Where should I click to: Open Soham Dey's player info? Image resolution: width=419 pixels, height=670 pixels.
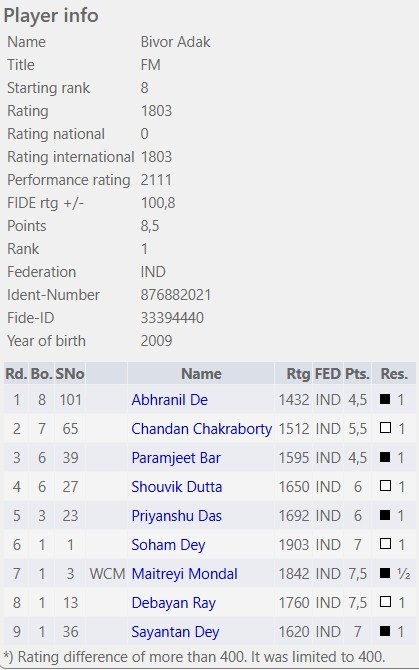click(168, 545)
